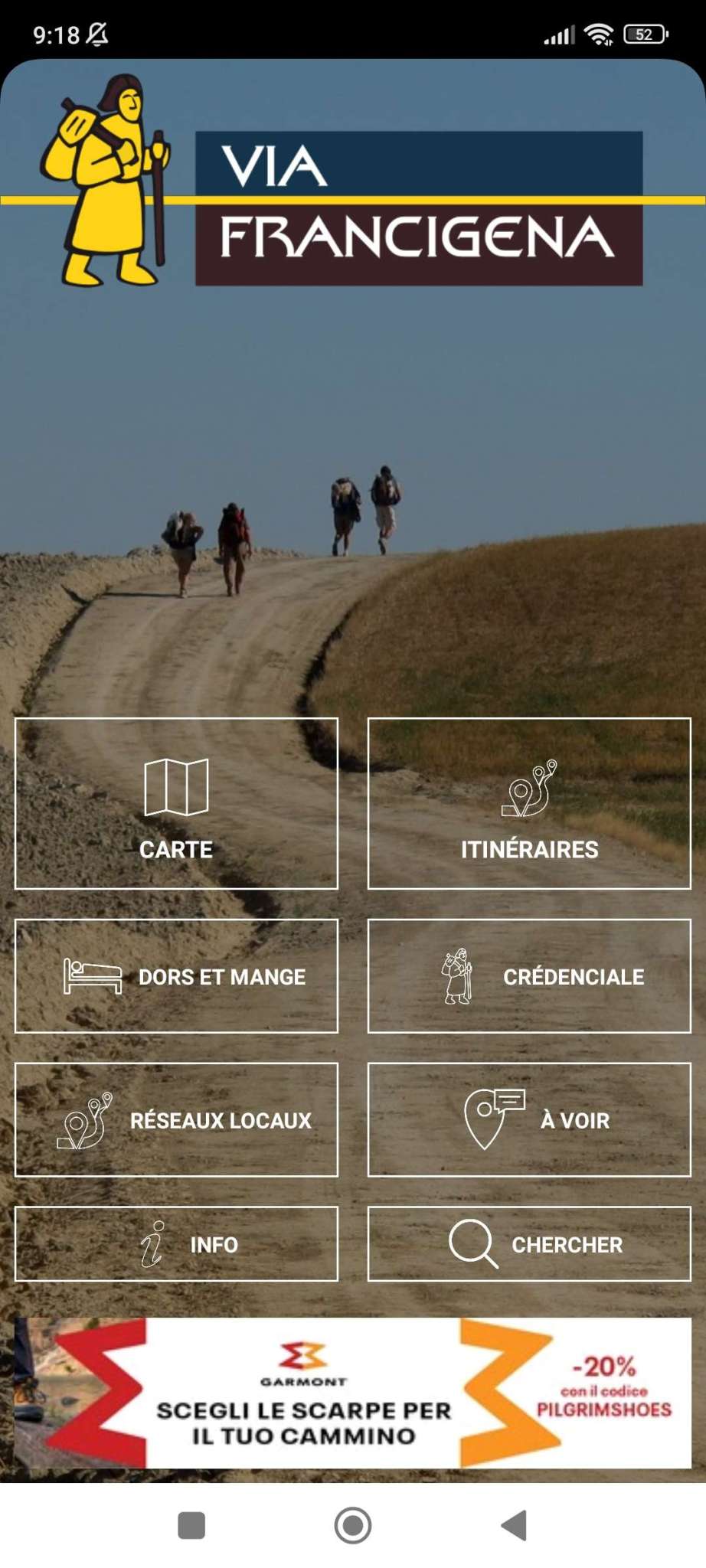Open the Crédenciale page
The image size is (706, 1568).
(529, 975)
